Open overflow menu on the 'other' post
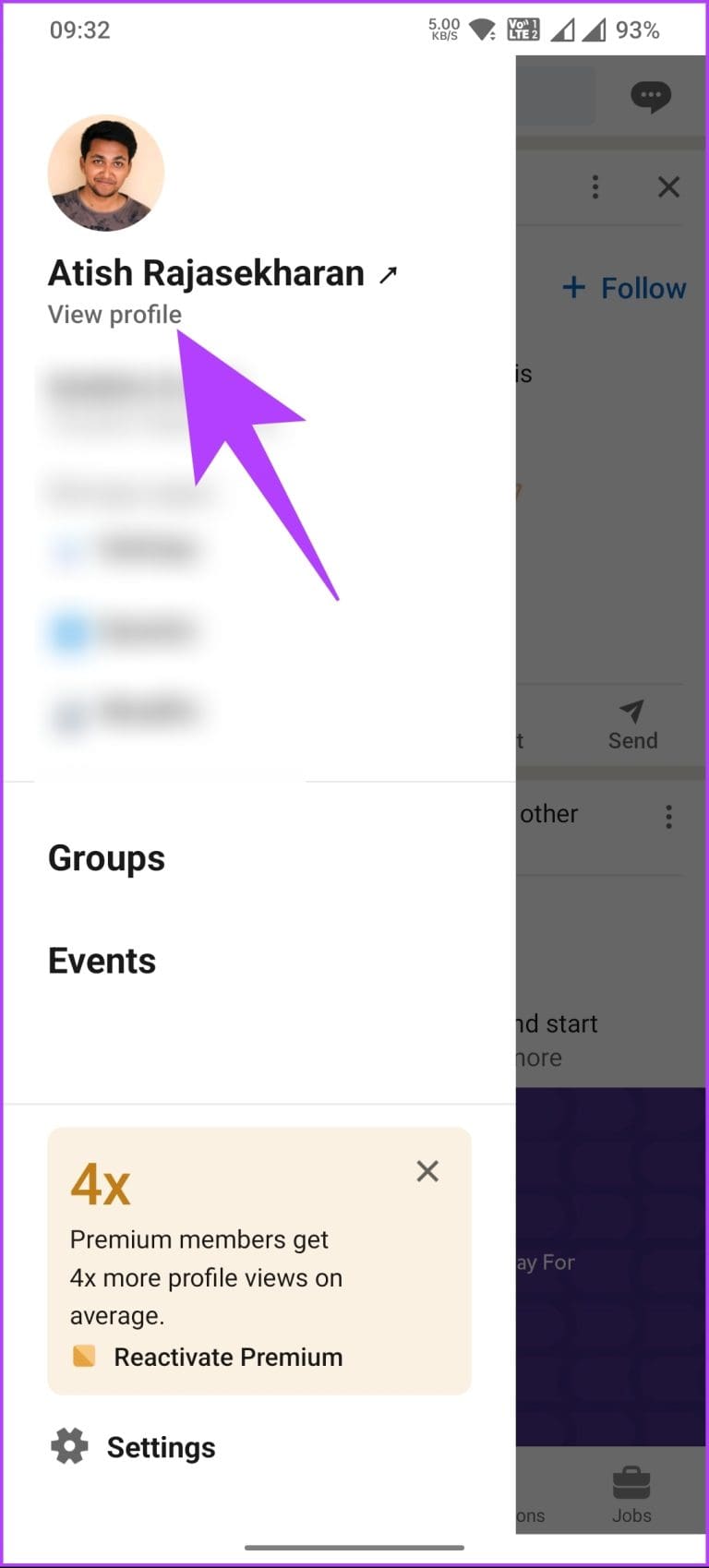Screen dimensions: 709x1568 [x=669, y=816]
